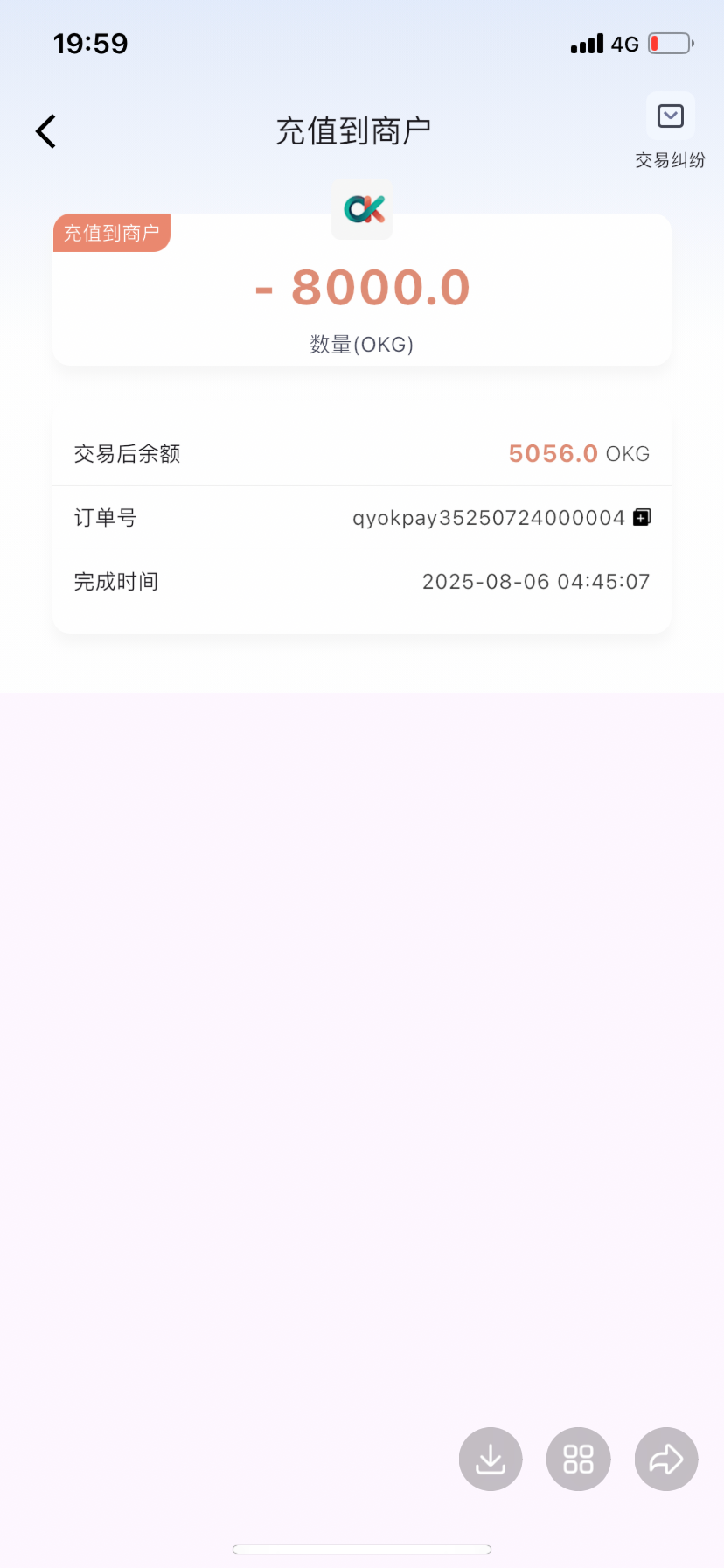This screenshot has height=1568, width=724.
Task: Share this transaction record
Action: [665, 1459]
